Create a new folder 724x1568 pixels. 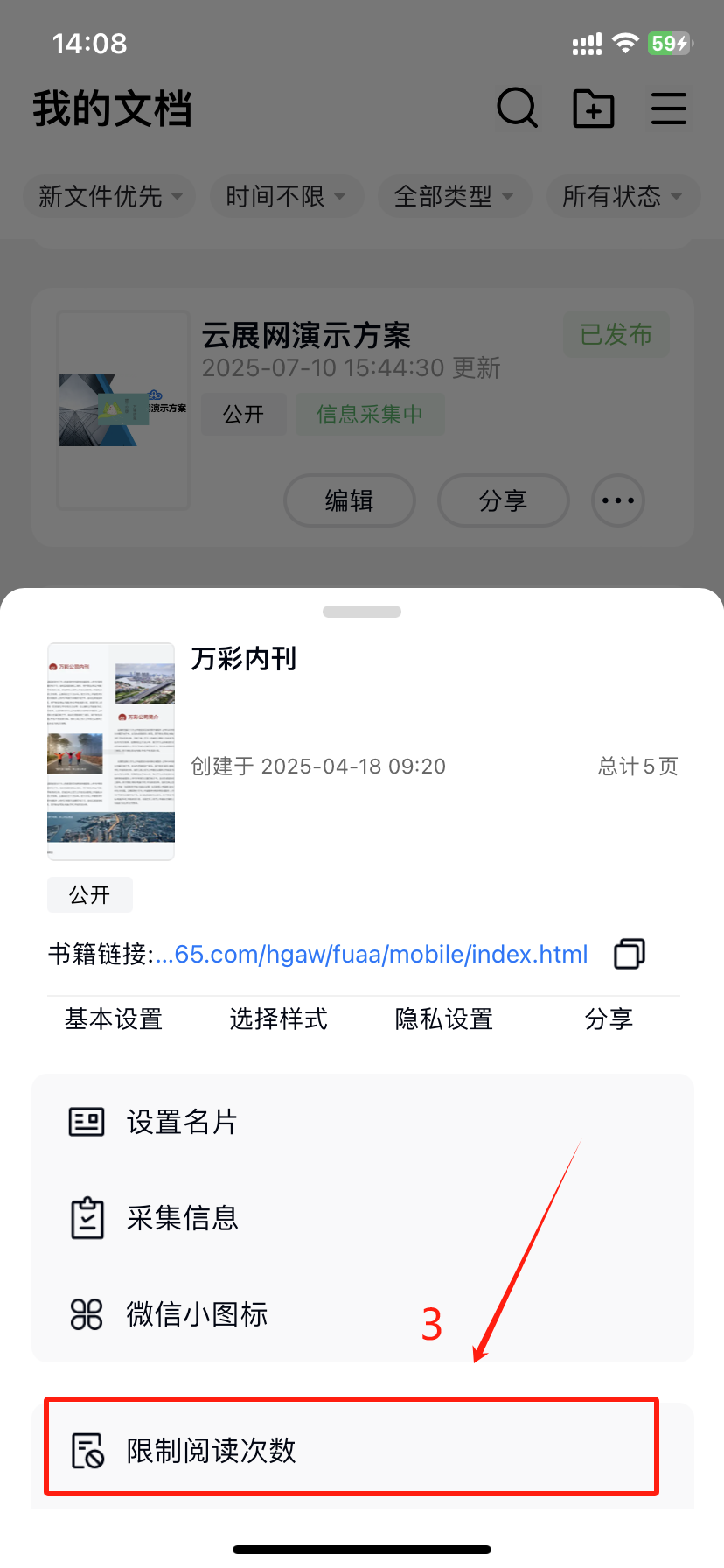tap(593, 109)
